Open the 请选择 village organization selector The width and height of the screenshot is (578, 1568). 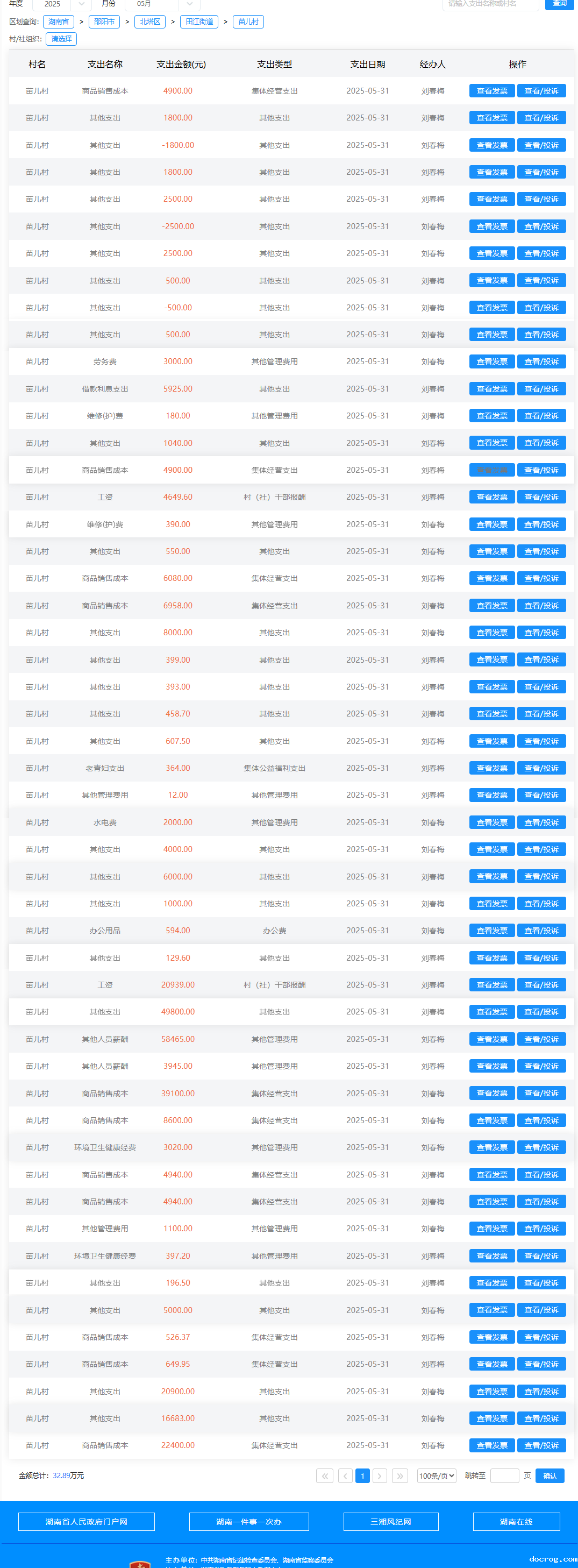[x=61, y=39]
